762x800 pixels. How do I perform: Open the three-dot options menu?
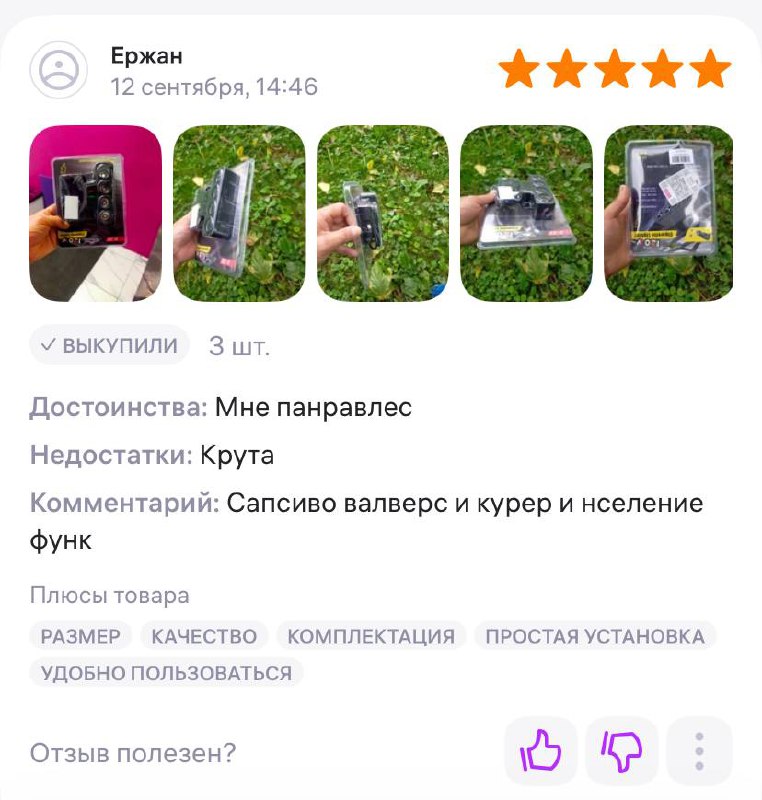click(x=699, y=751)
